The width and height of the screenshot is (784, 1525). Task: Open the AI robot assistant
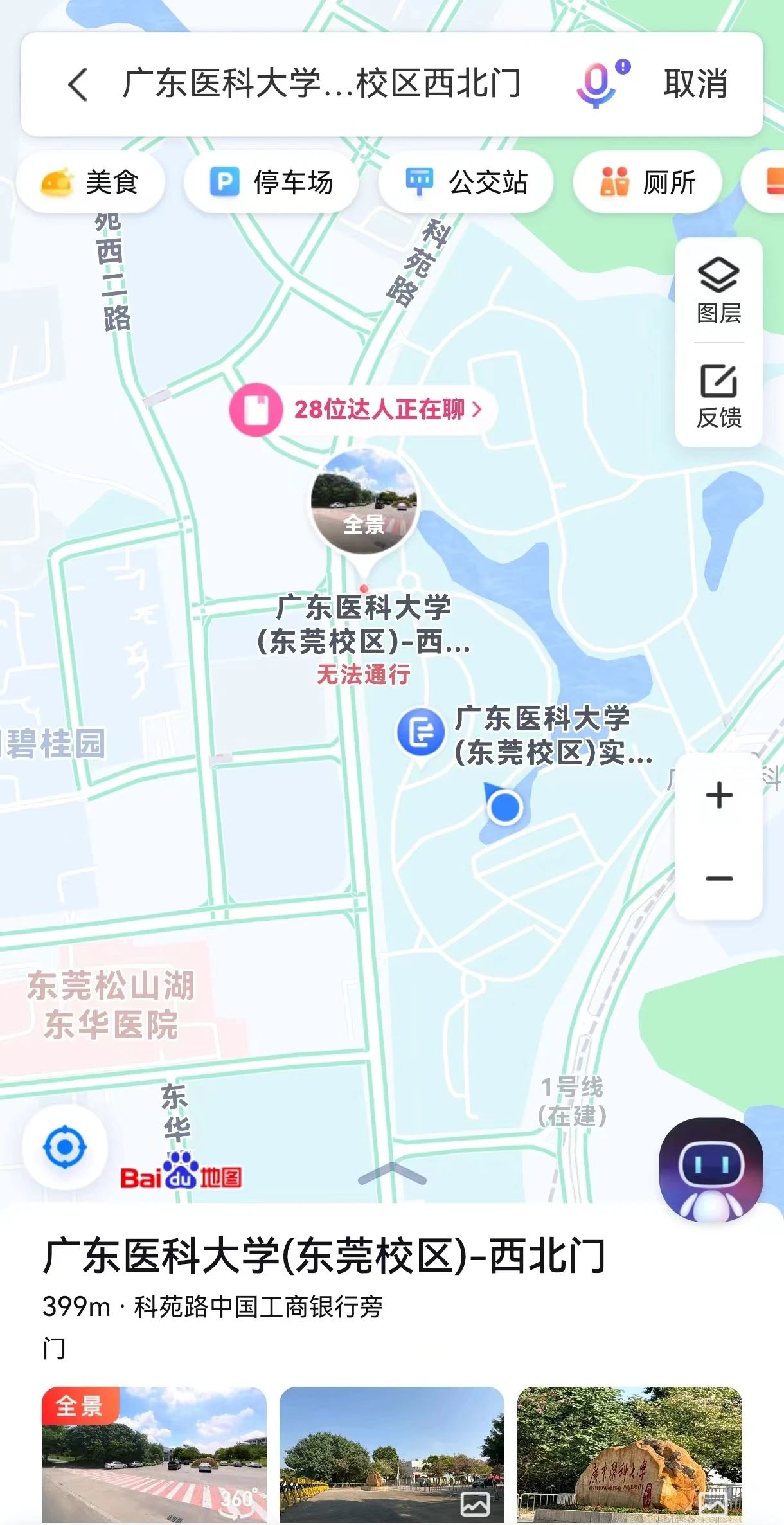click(711, 1169)
